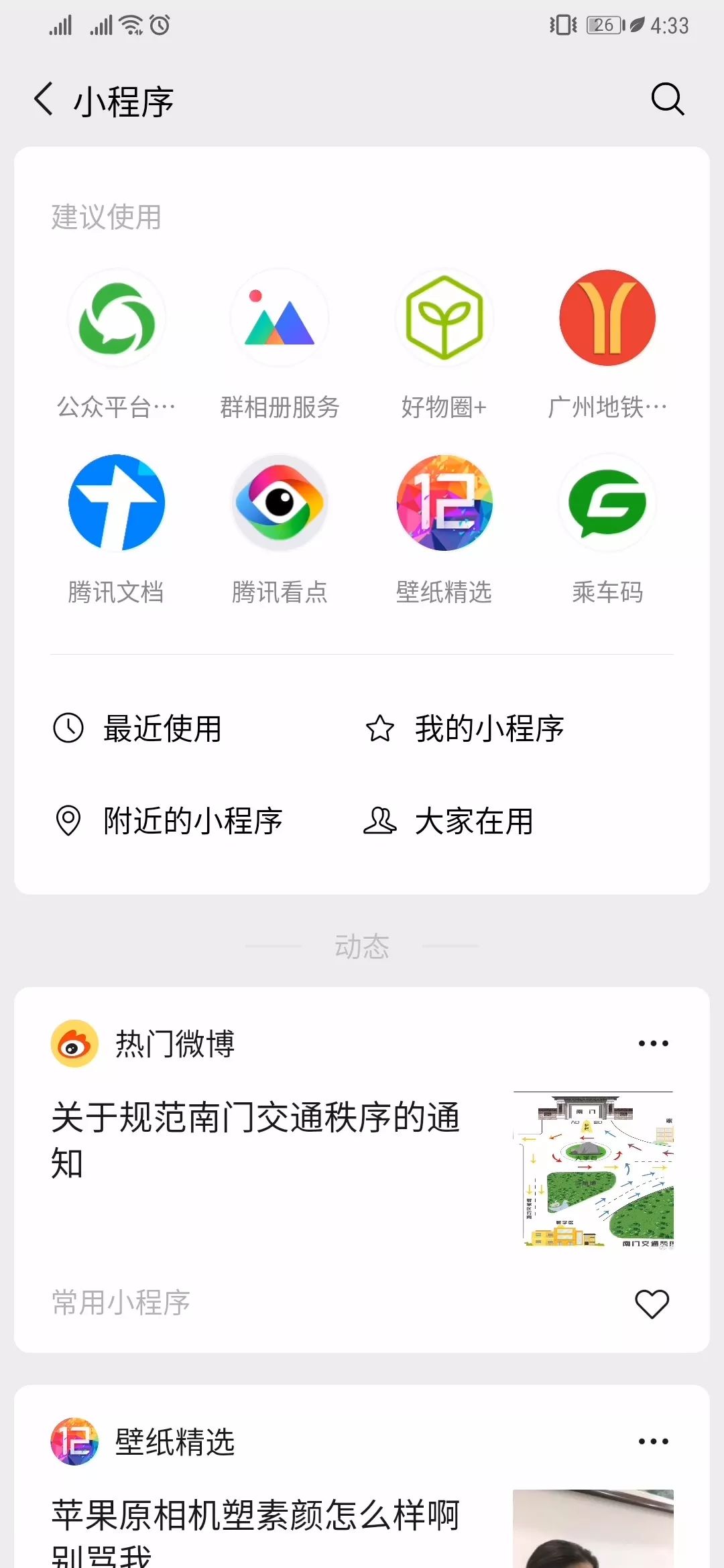This screenshot has height=1568, width=724.
Task: Launch the 公众平台 mini program
Action: tap(117, 319)
